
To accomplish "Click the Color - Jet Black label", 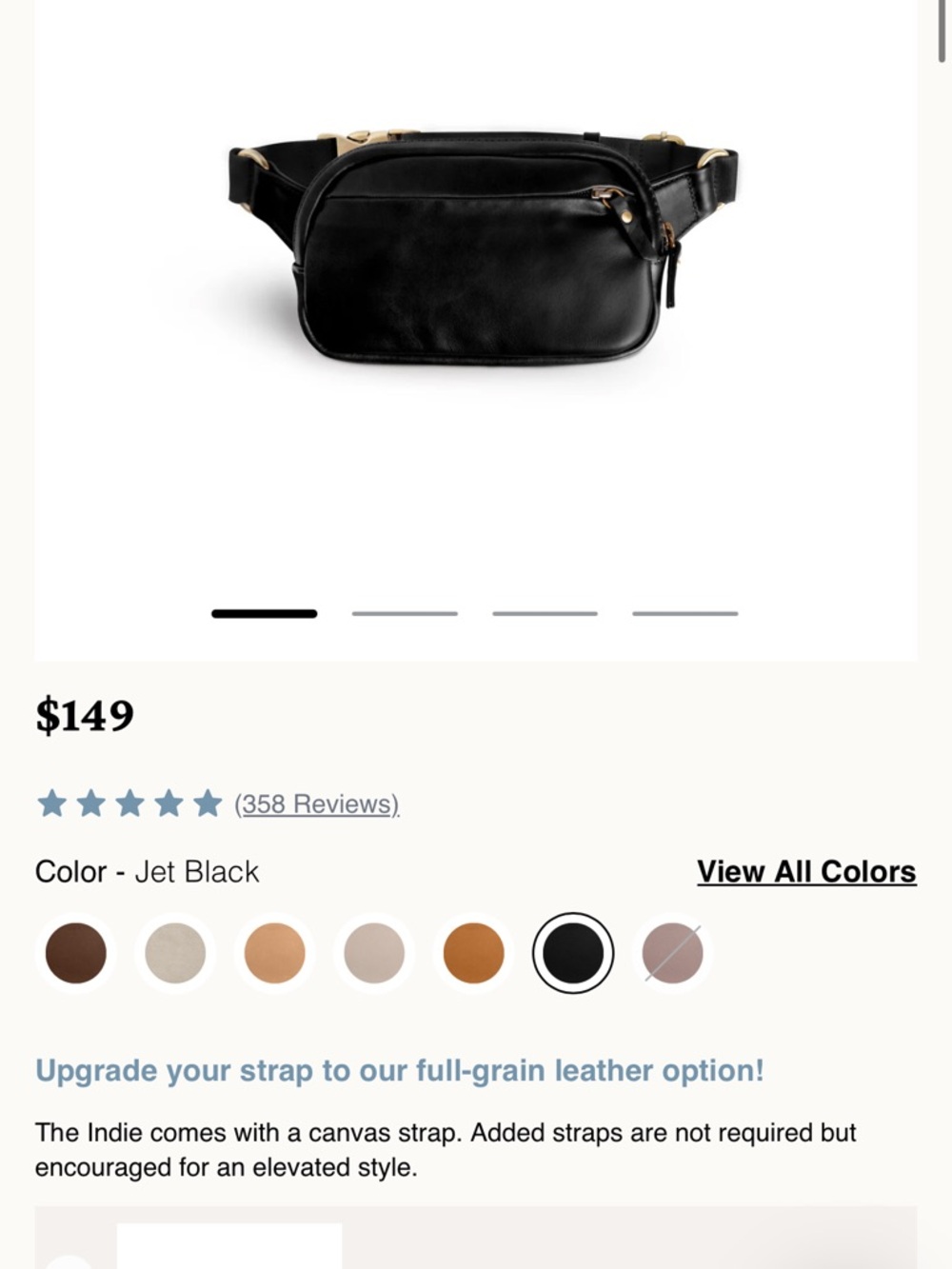I will pyautogui.click(x=147, y=871).
